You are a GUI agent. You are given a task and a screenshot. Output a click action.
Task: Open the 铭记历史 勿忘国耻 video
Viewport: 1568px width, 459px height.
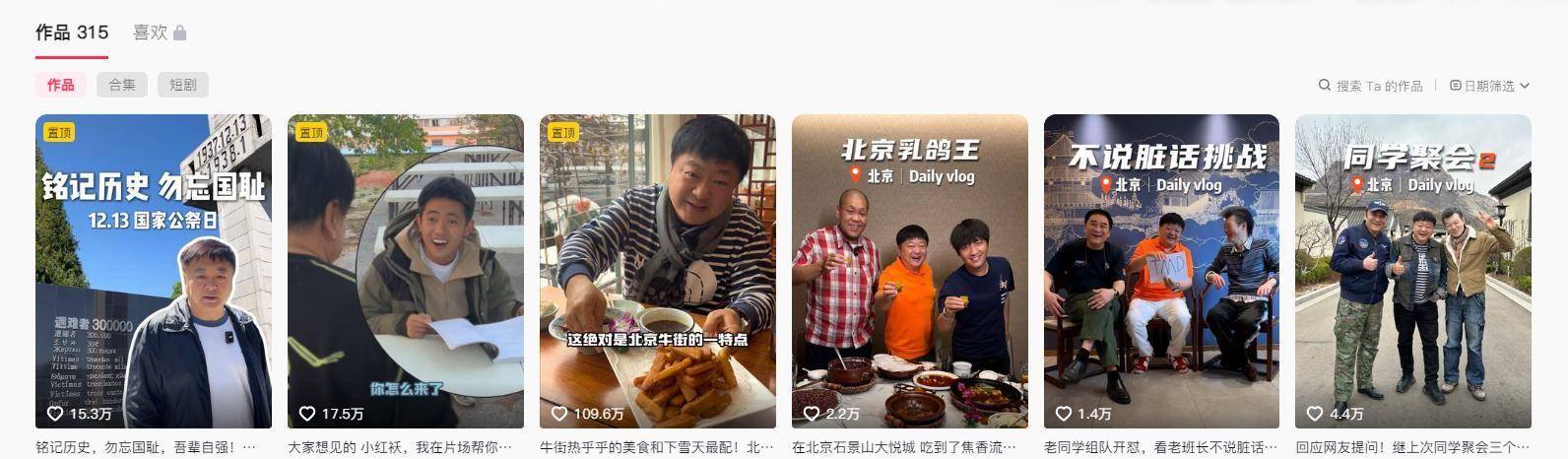[x=154, y=271]
